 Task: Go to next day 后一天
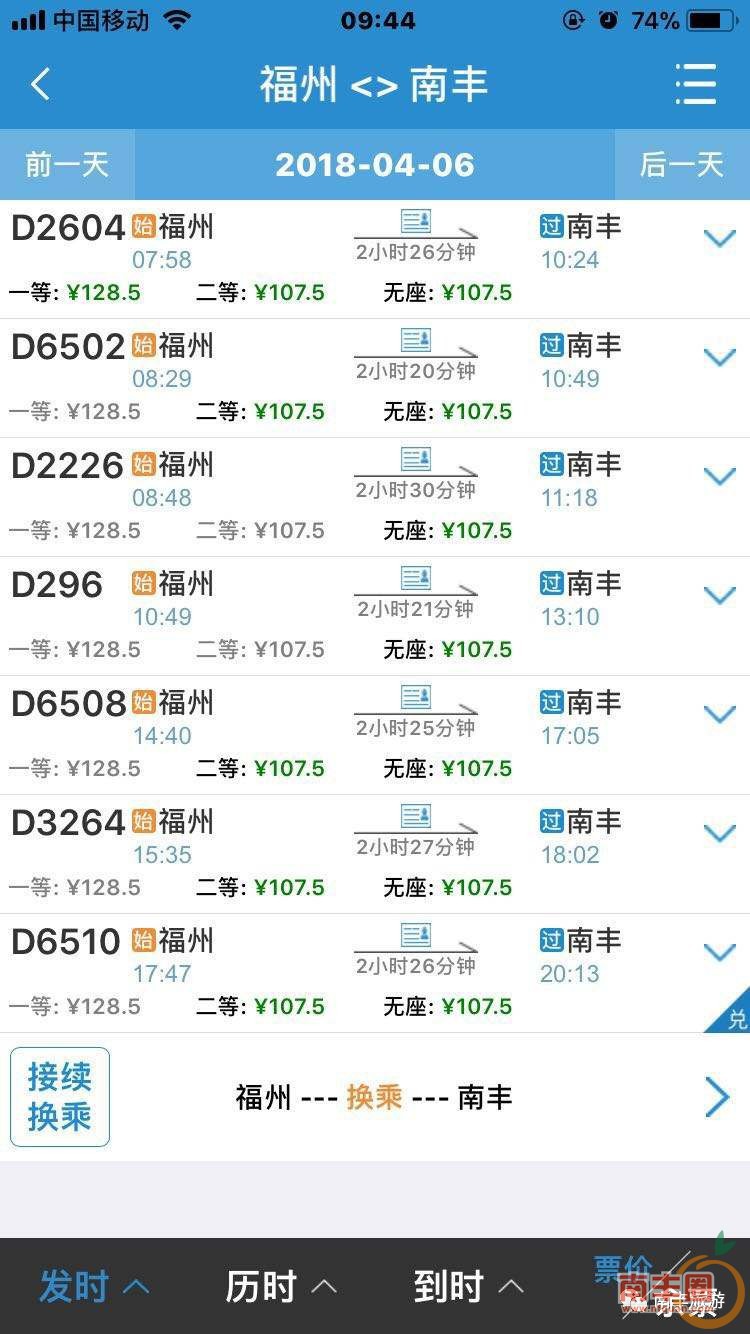click(682, 165)
